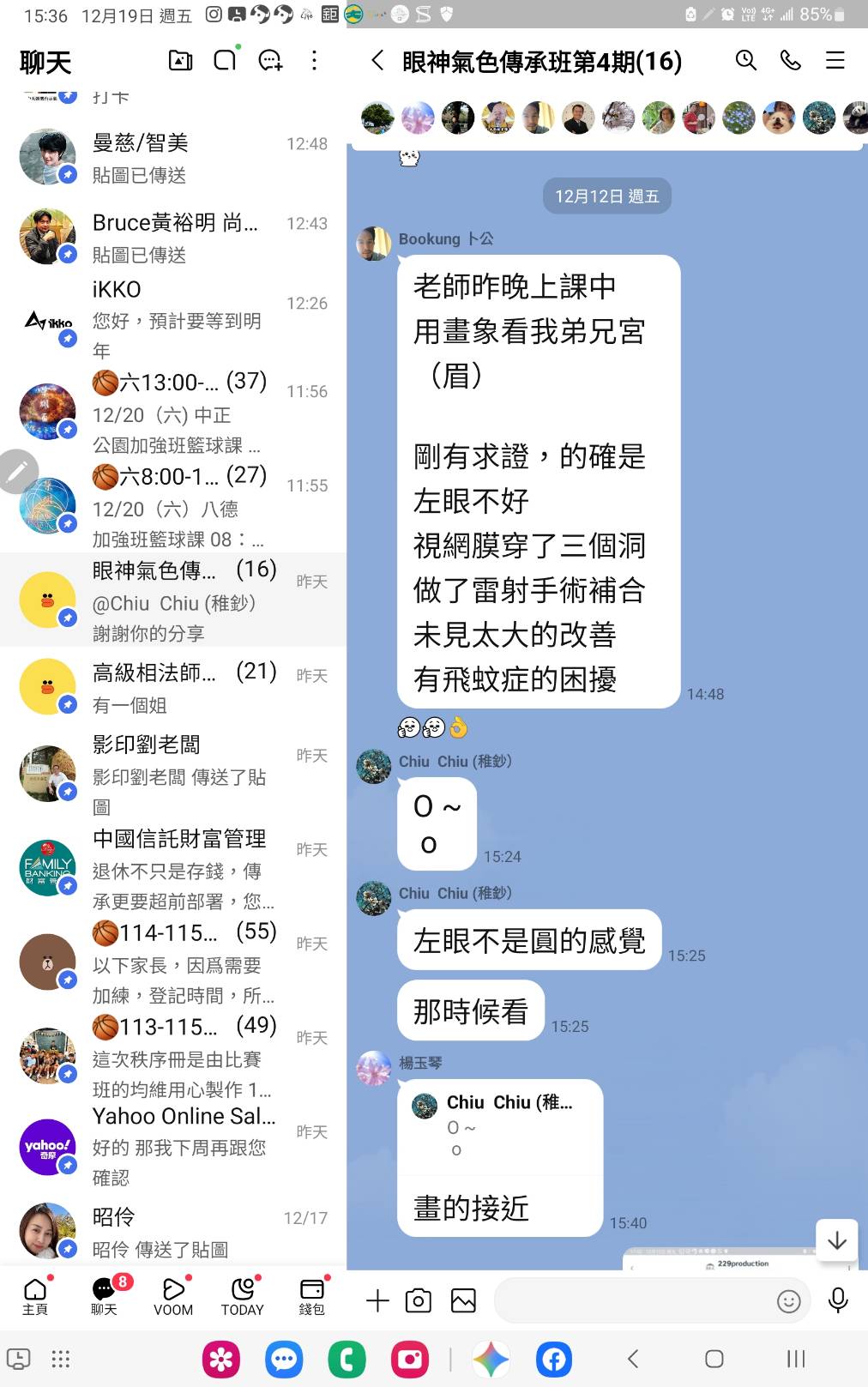Open the 錢包 wallet tab
The image size is (868, 1387).
311,1296
